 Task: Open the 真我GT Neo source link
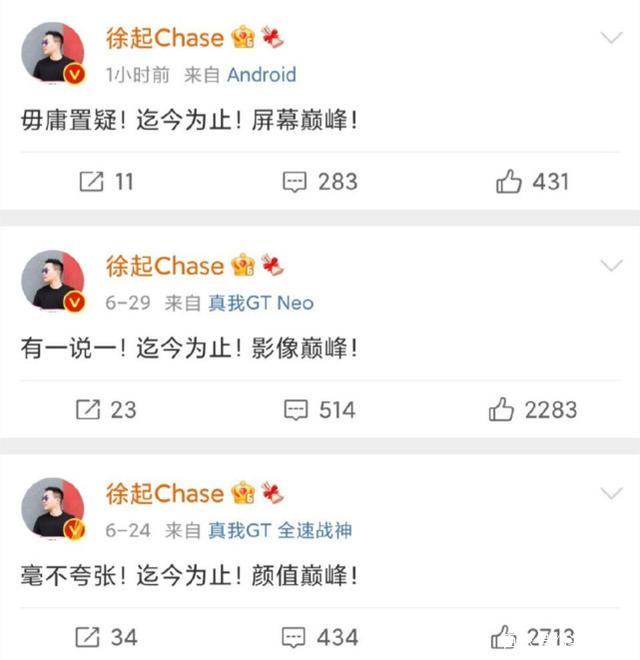[260, 303]
